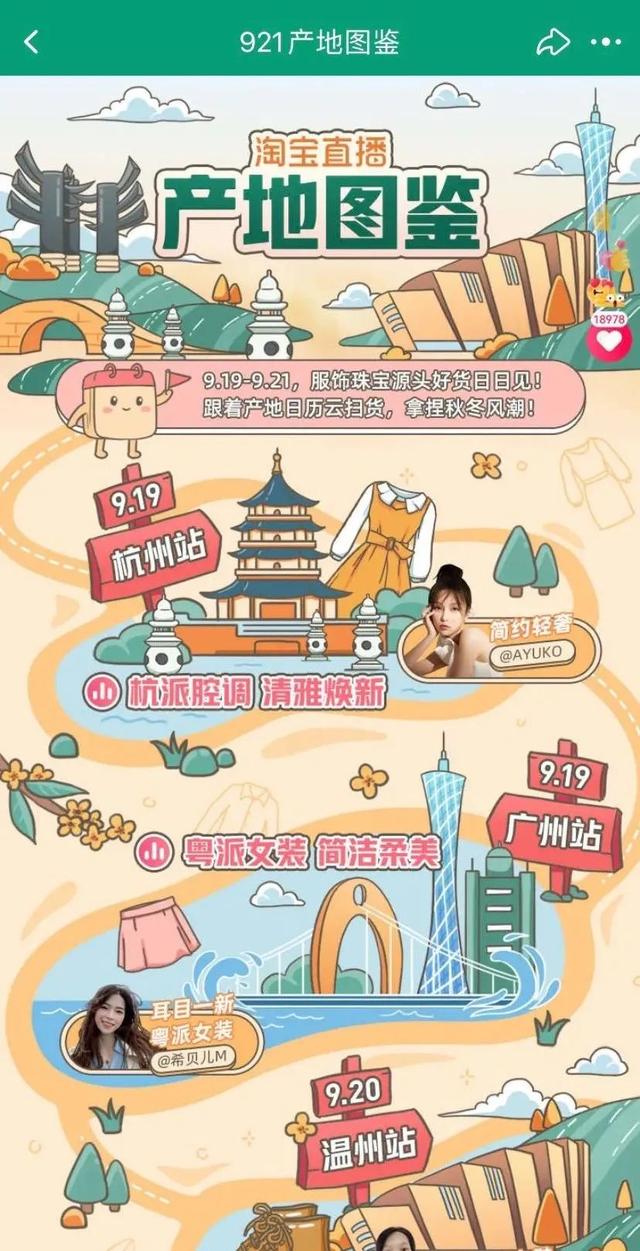640x1251 pixels.
Task: Tap the floating heart like button
Action: [x=609, y=343]
